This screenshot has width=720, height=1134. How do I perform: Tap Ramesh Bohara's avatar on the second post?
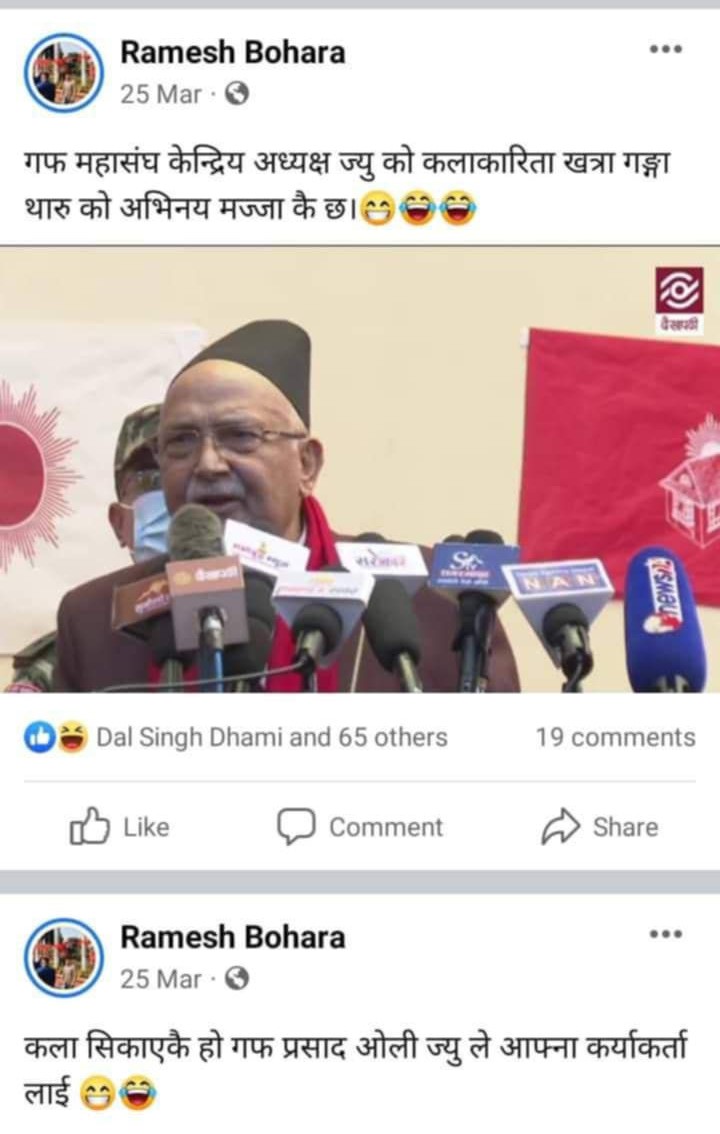coord(64,957)
